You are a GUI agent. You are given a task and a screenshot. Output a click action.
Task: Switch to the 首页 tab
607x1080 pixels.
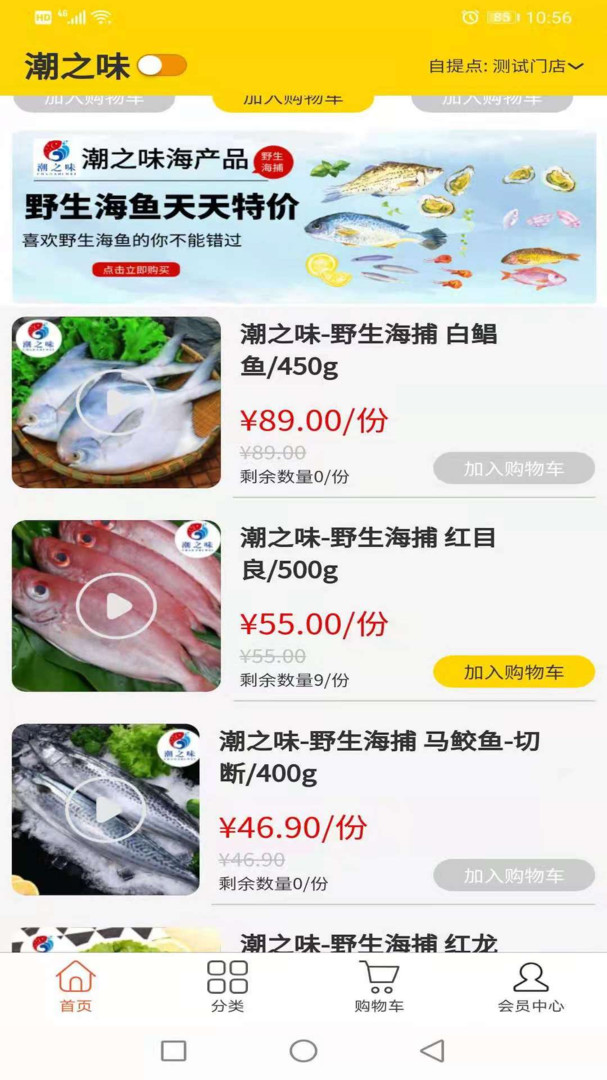pos(76,987)
